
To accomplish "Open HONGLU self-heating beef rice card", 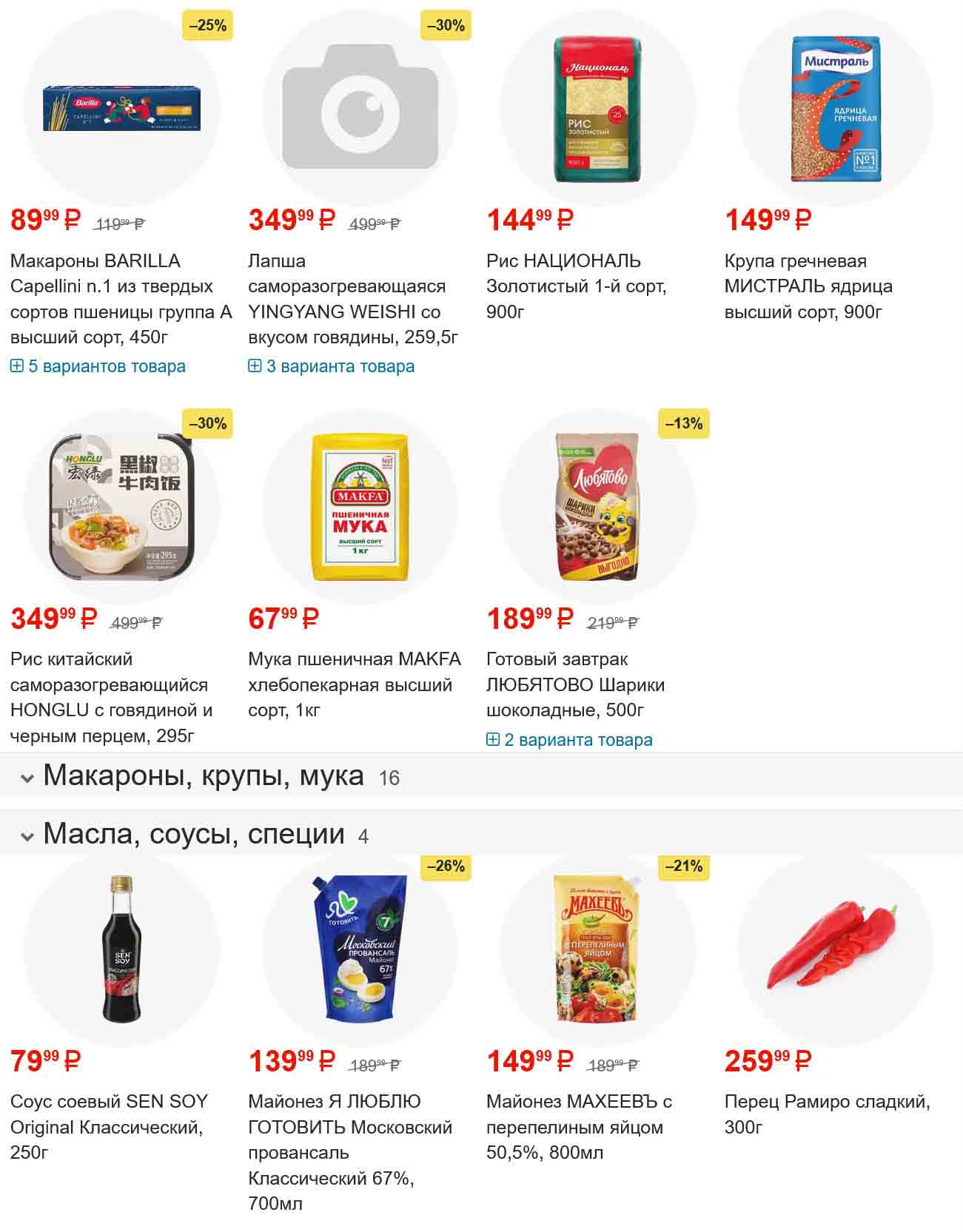I will coord(111,696).
